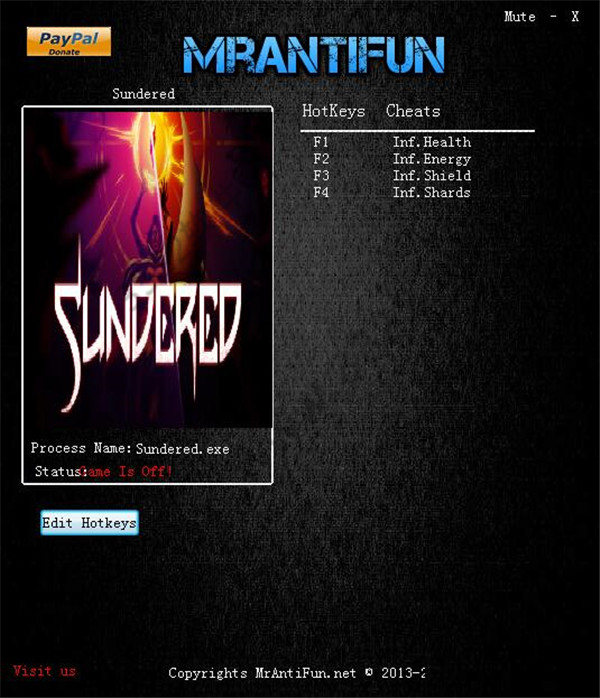Viewport: 600px width, 698px height.
Task: Open the Visit us link
Action: point(44,670)
